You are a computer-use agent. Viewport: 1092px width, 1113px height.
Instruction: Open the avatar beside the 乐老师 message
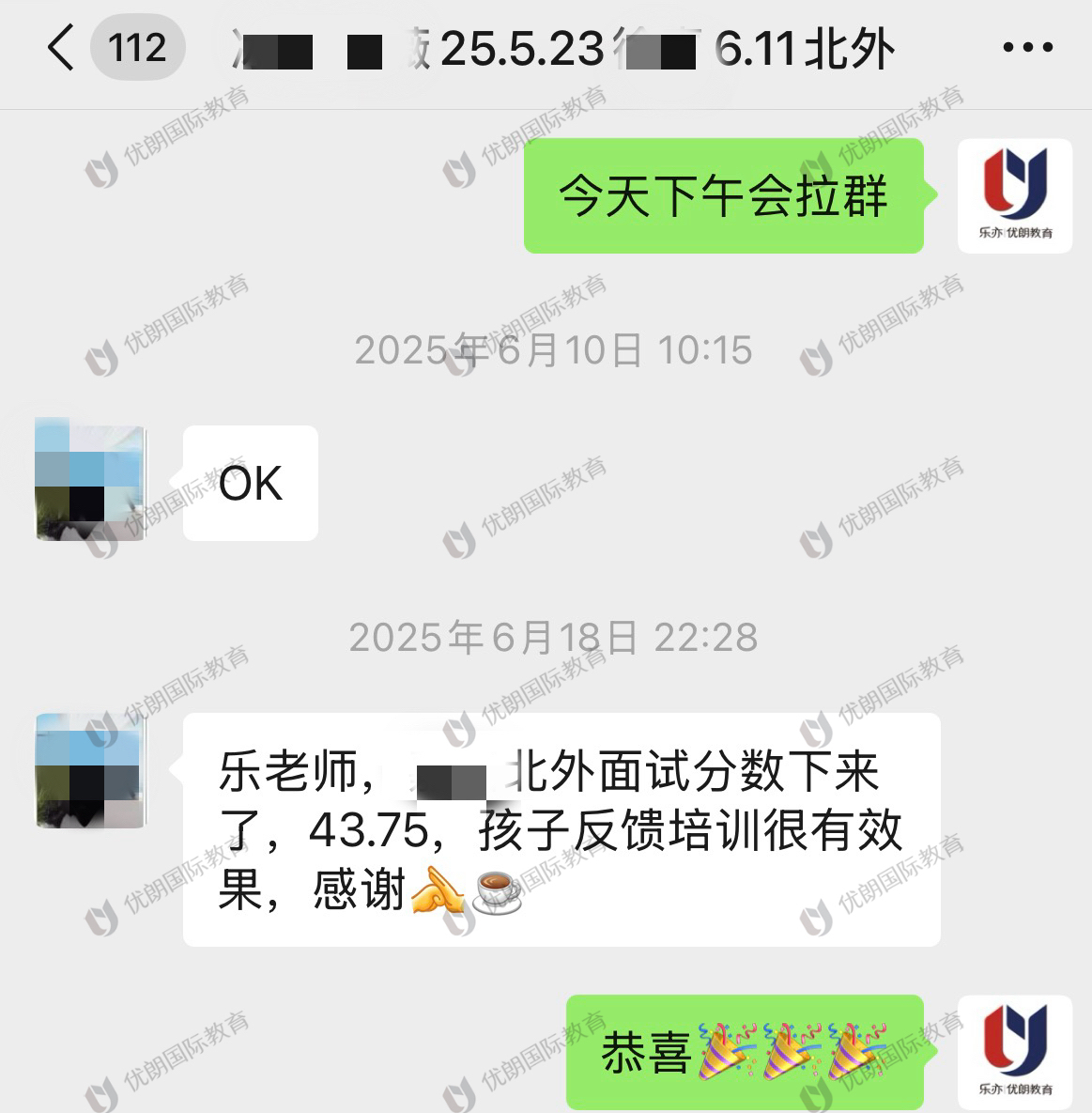91,770
